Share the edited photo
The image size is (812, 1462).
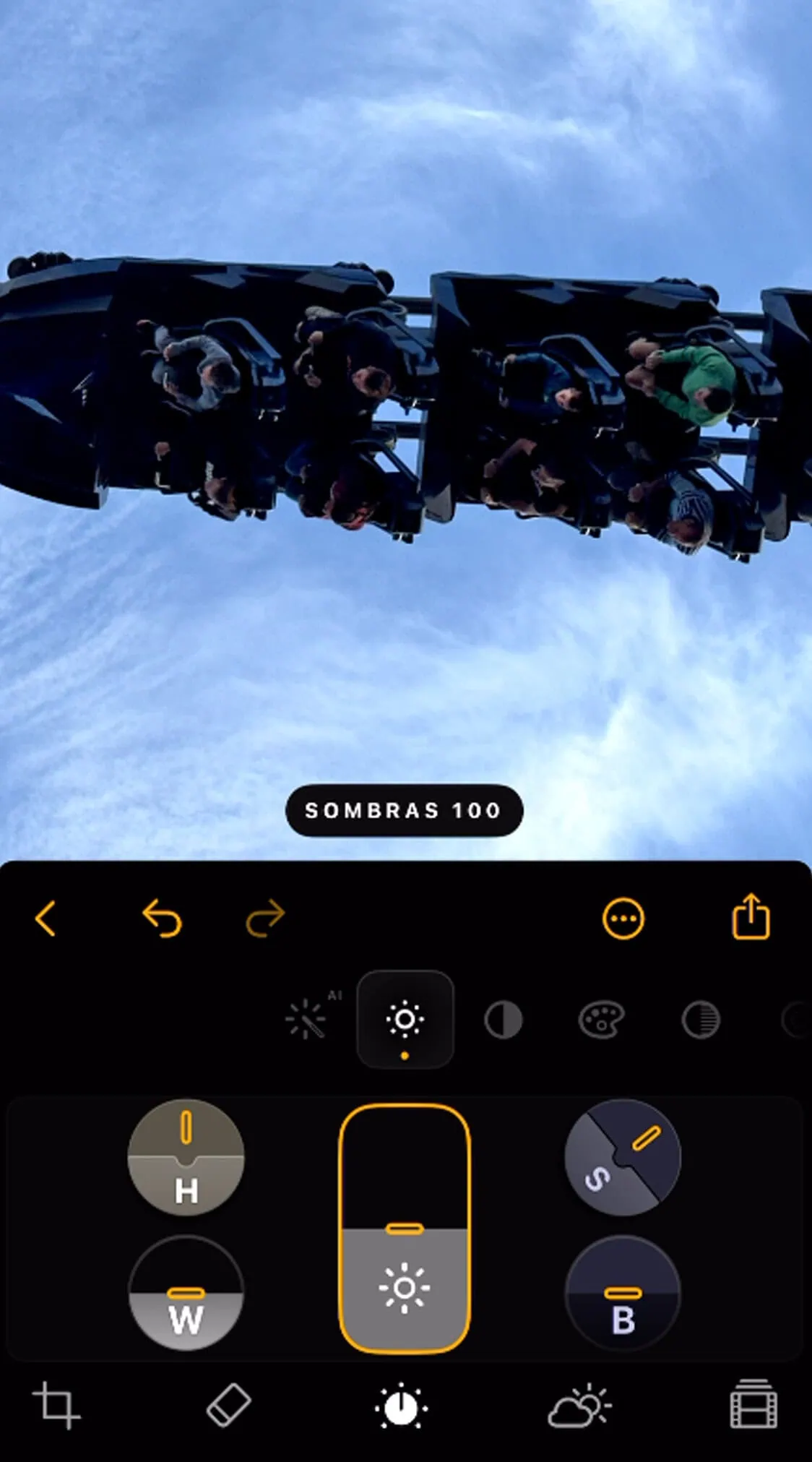(x=751, y=916)
